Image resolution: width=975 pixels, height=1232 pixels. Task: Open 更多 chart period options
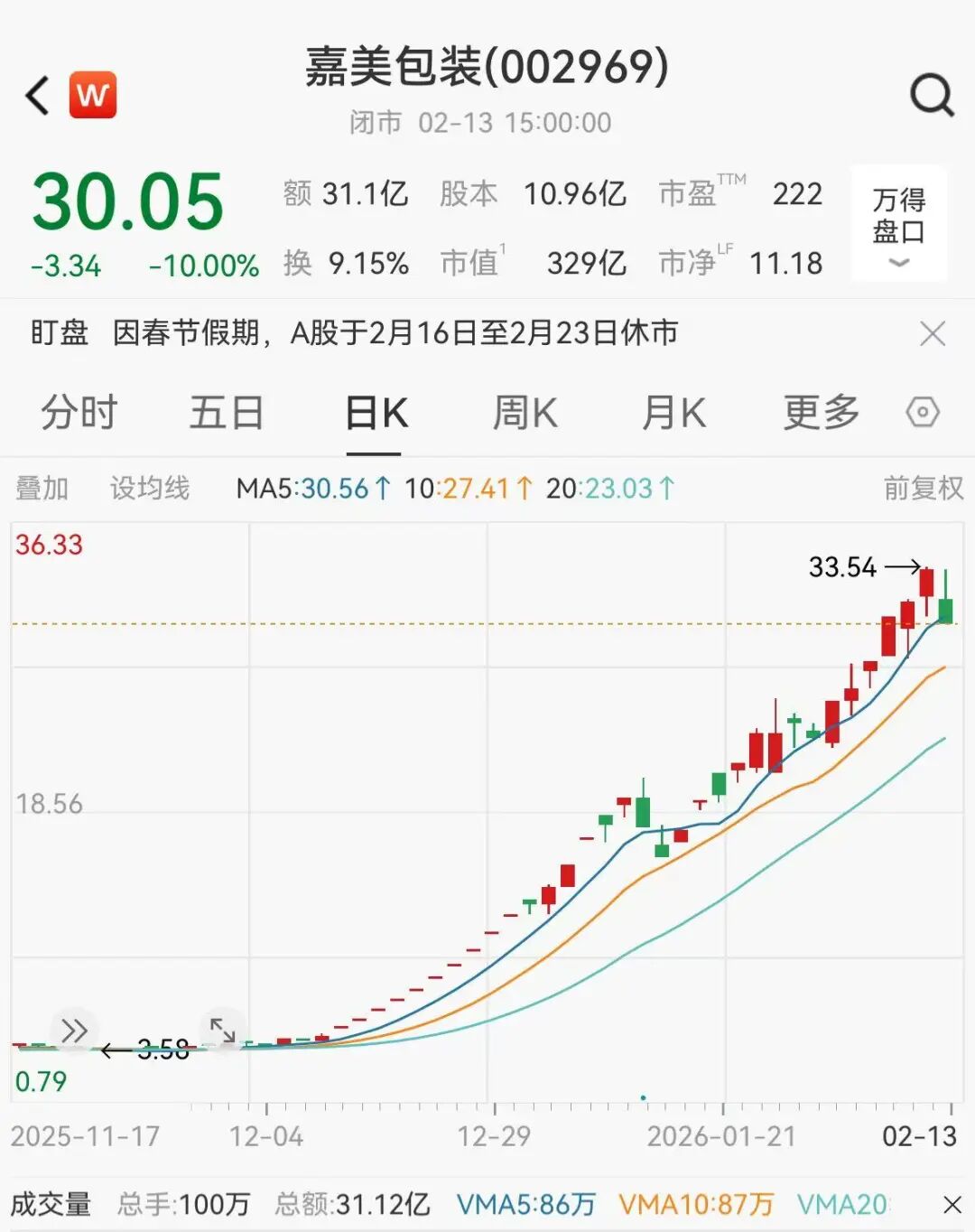click(821, 414)
